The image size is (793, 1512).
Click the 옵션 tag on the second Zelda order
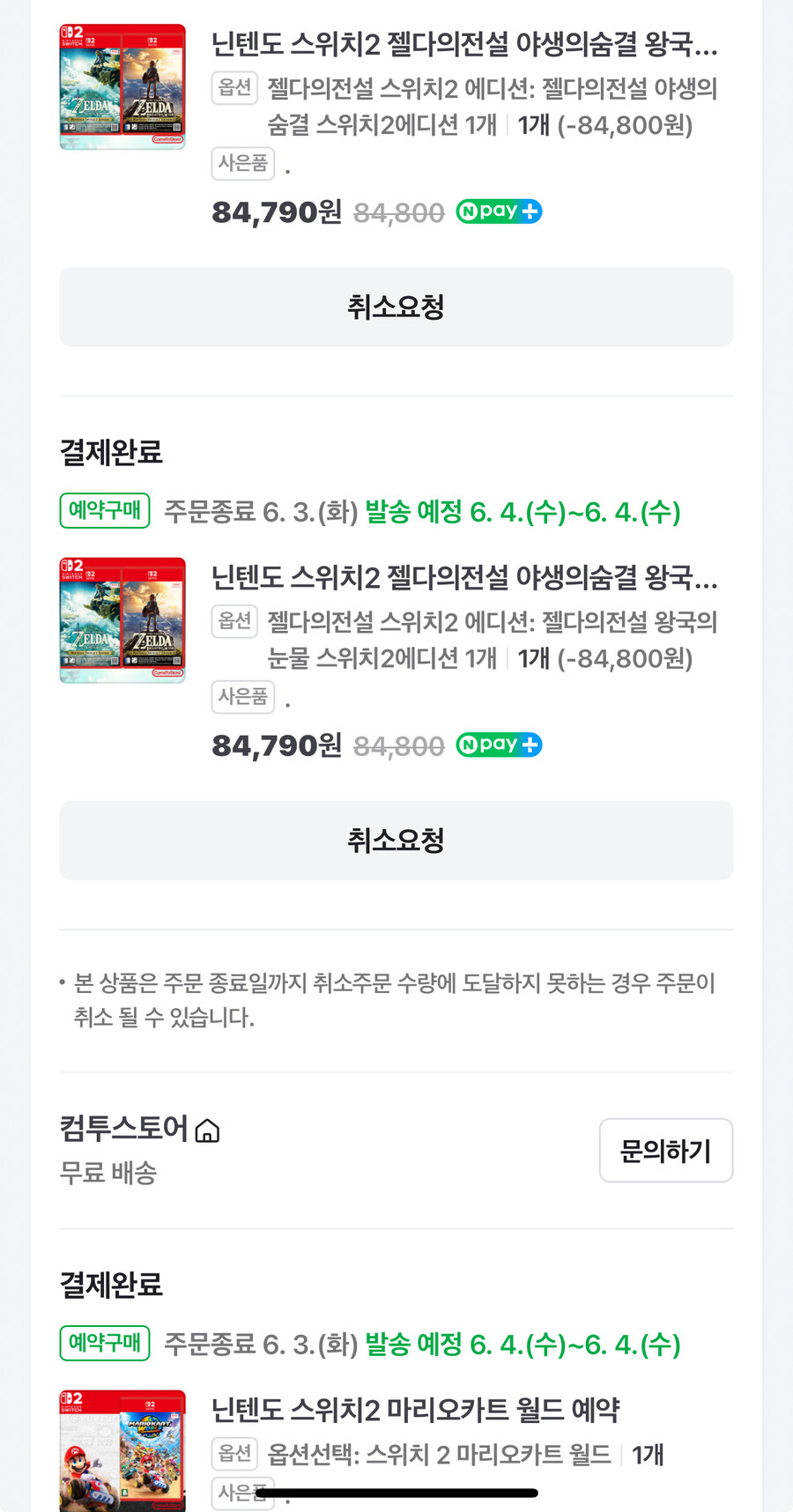click(233, 620)
